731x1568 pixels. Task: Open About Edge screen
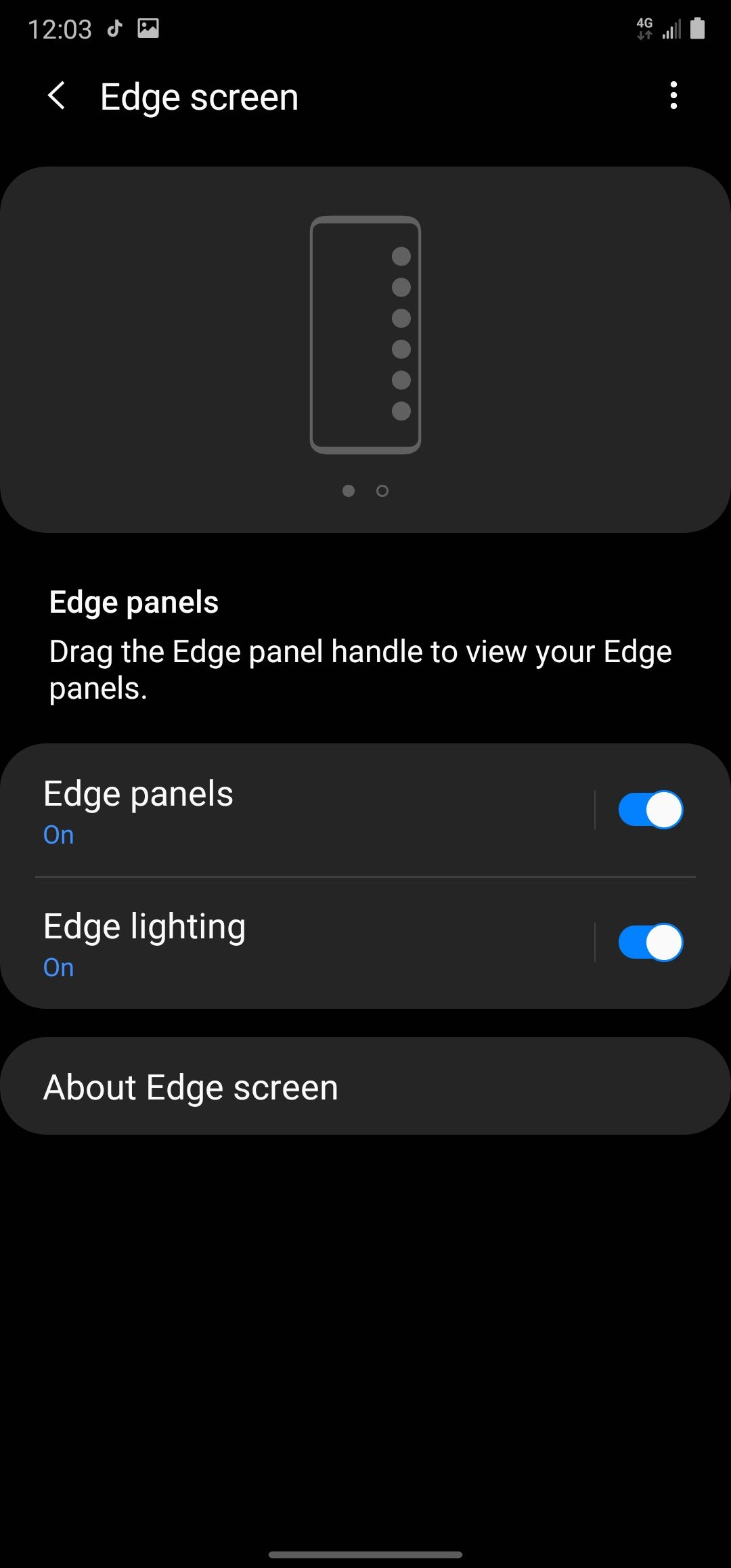pos(365,1087)
